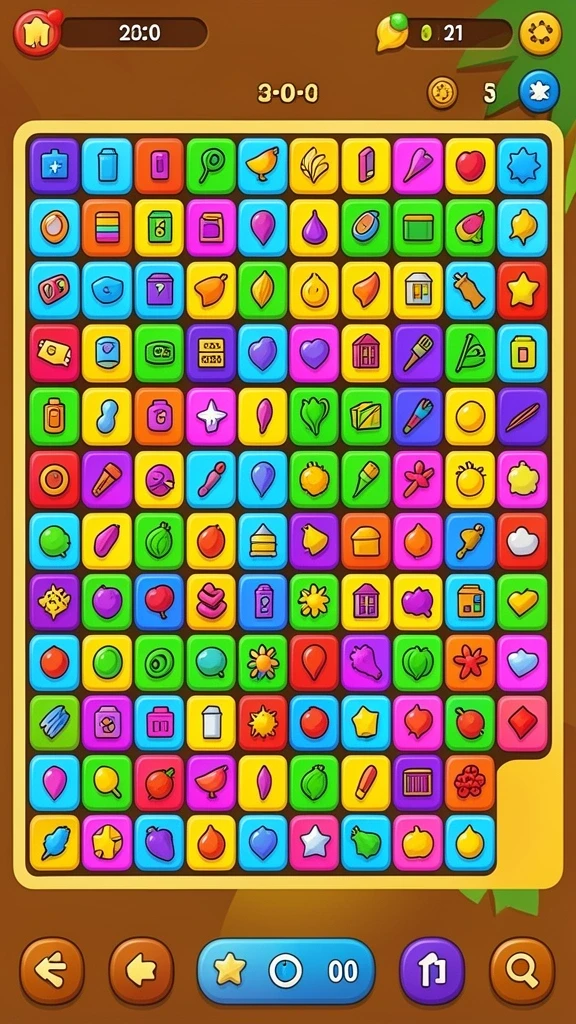This screenshot has width=576, height=1024.
Task: Select the red tile with the red balloon
Action: (x=314, y=663)
